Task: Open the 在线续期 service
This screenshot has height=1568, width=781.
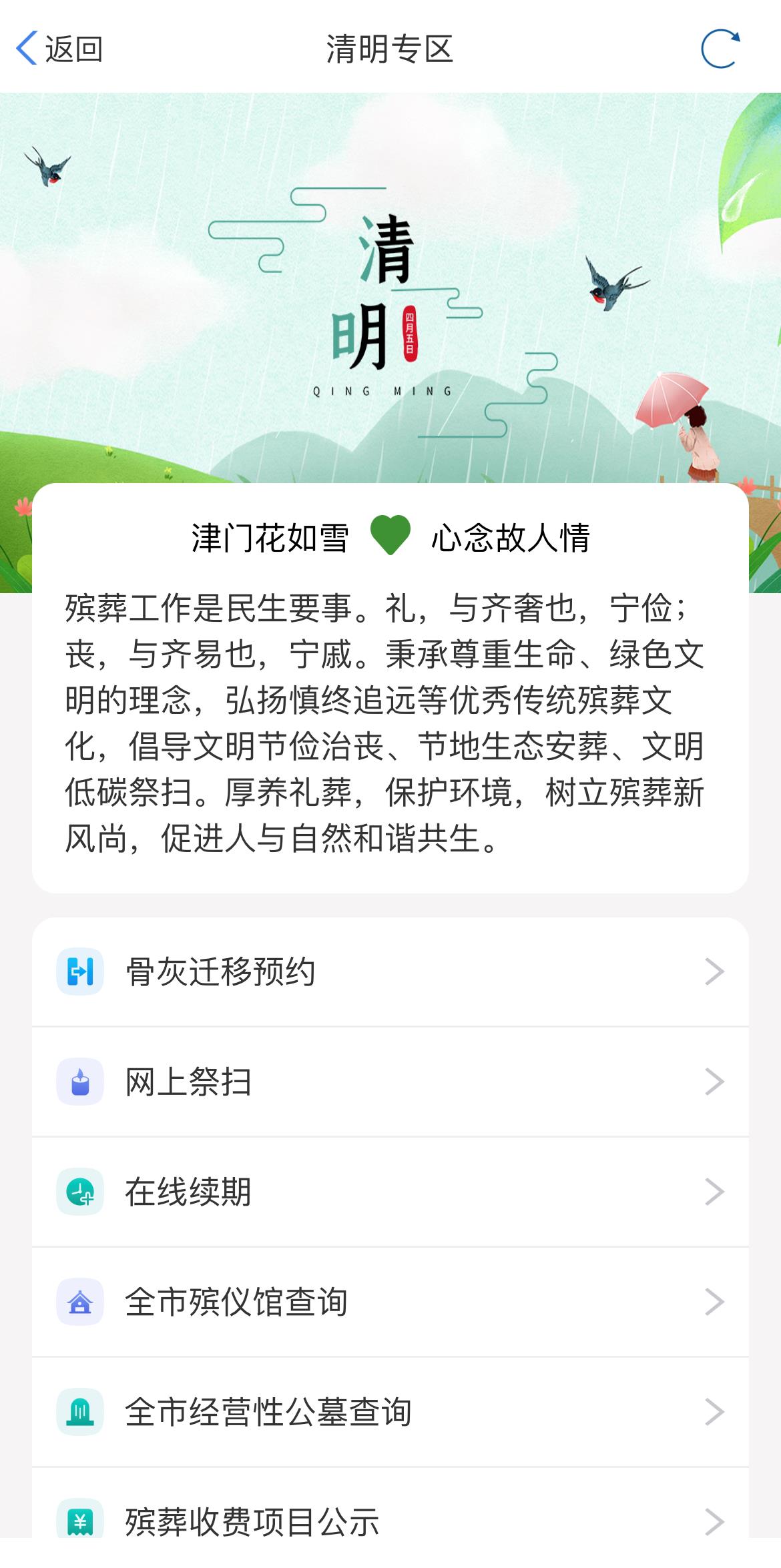Action: (x=390, y=1192)
